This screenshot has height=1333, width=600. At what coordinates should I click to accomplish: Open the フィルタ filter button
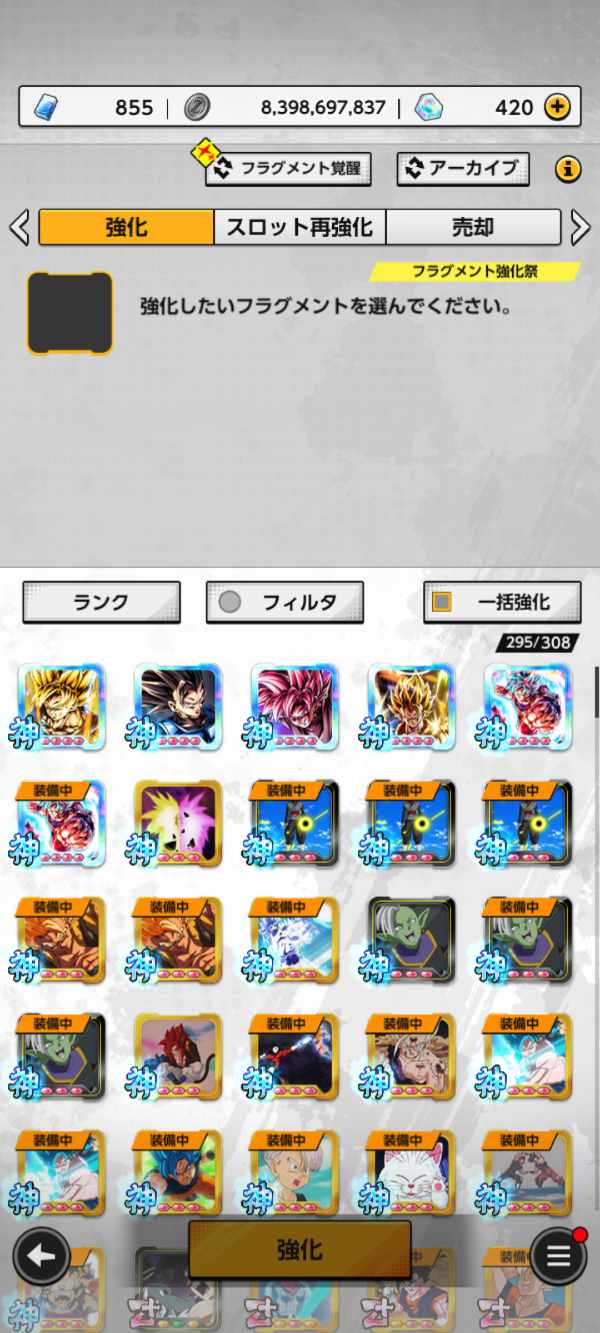click(x=285, y=602)
